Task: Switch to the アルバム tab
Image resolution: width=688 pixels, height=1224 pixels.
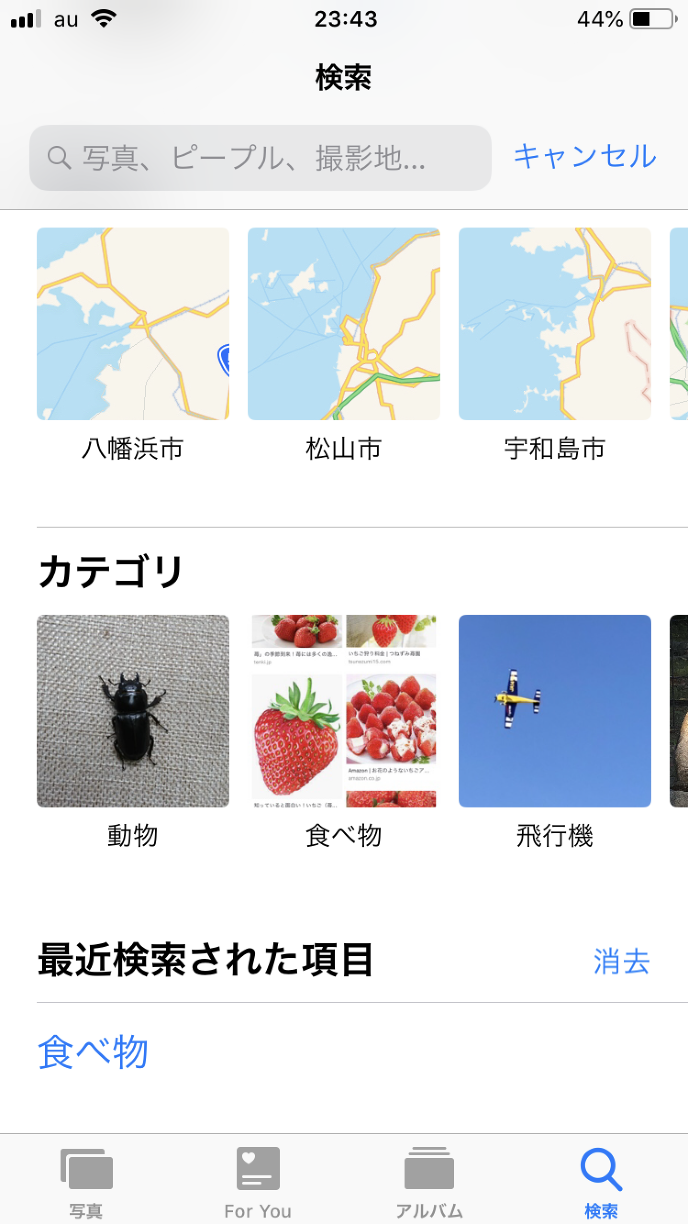Action: (x=429, y=1181)
